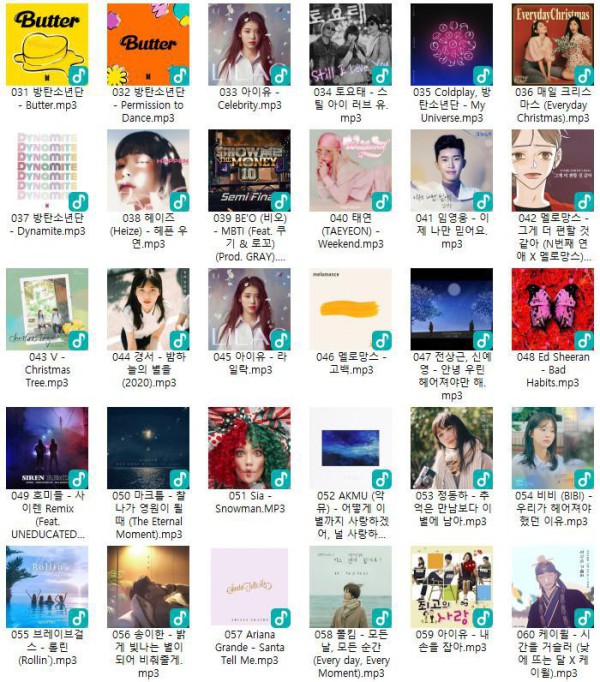Open 043 V Christmas Tree.mp3
This screenshot has width=600, height=682.
46,309
